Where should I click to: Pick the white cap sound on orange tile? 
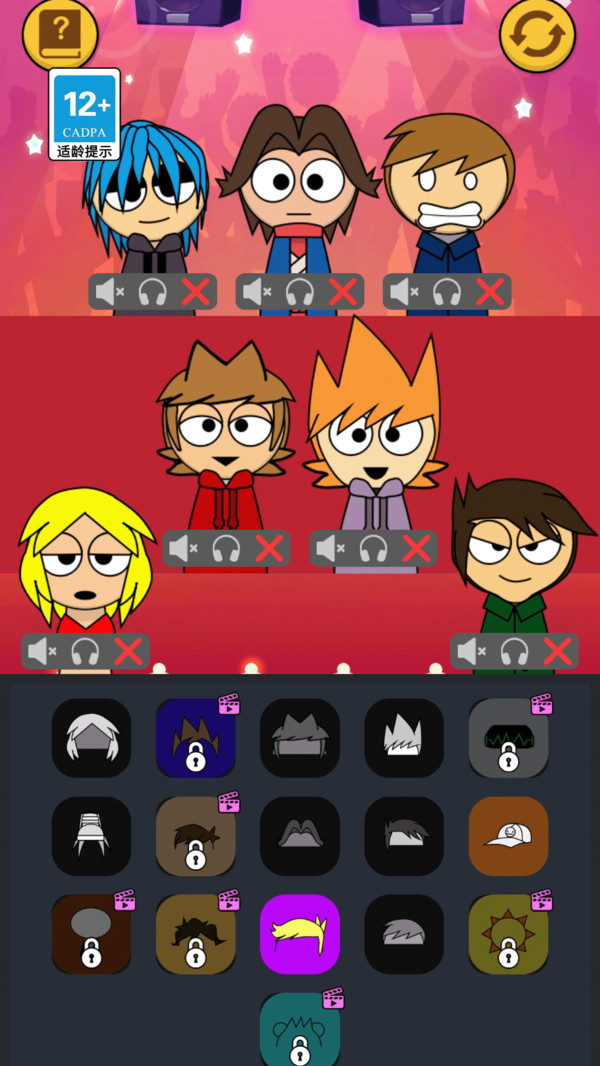pyautogui.click(x=509, y=835)
